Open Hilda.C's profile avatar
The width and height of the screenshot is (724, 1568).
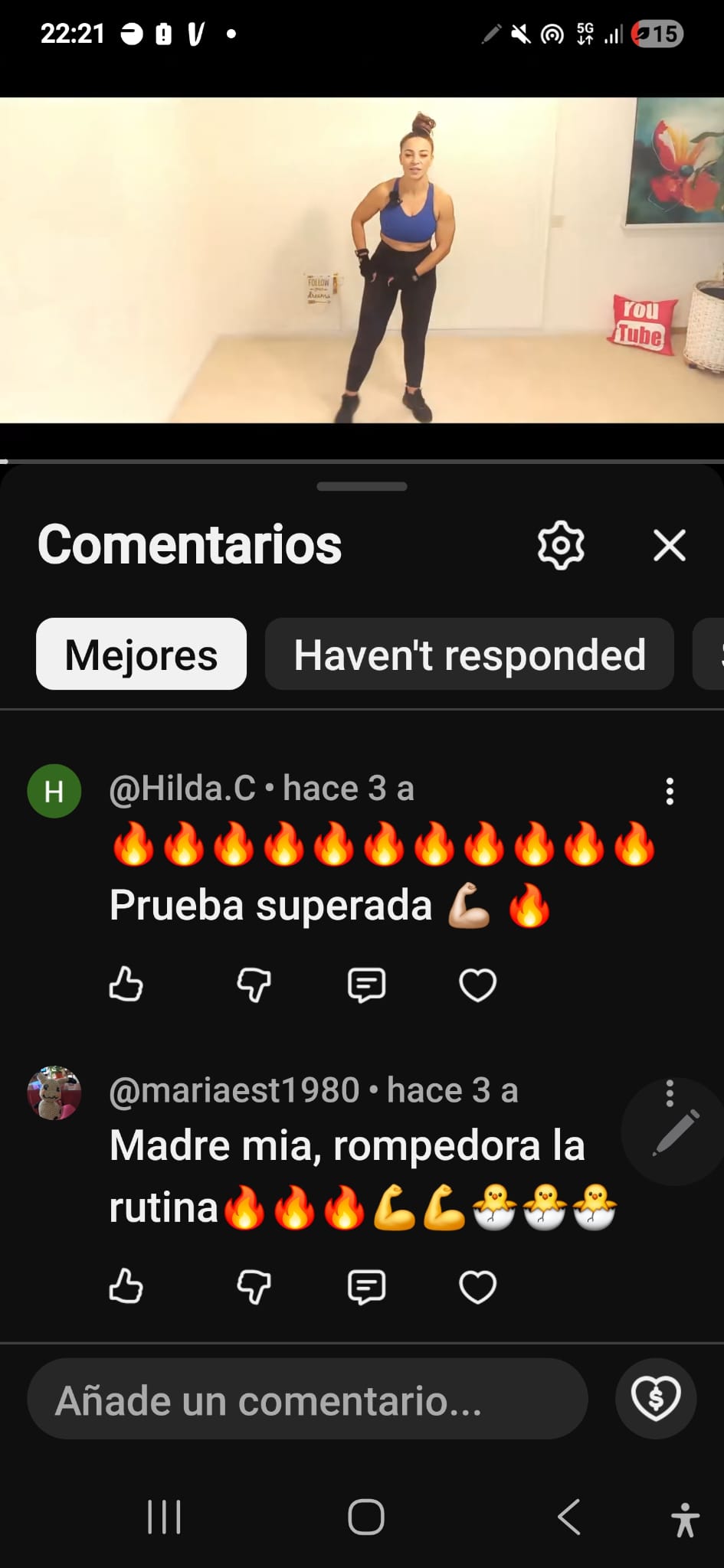coord(54,791)
